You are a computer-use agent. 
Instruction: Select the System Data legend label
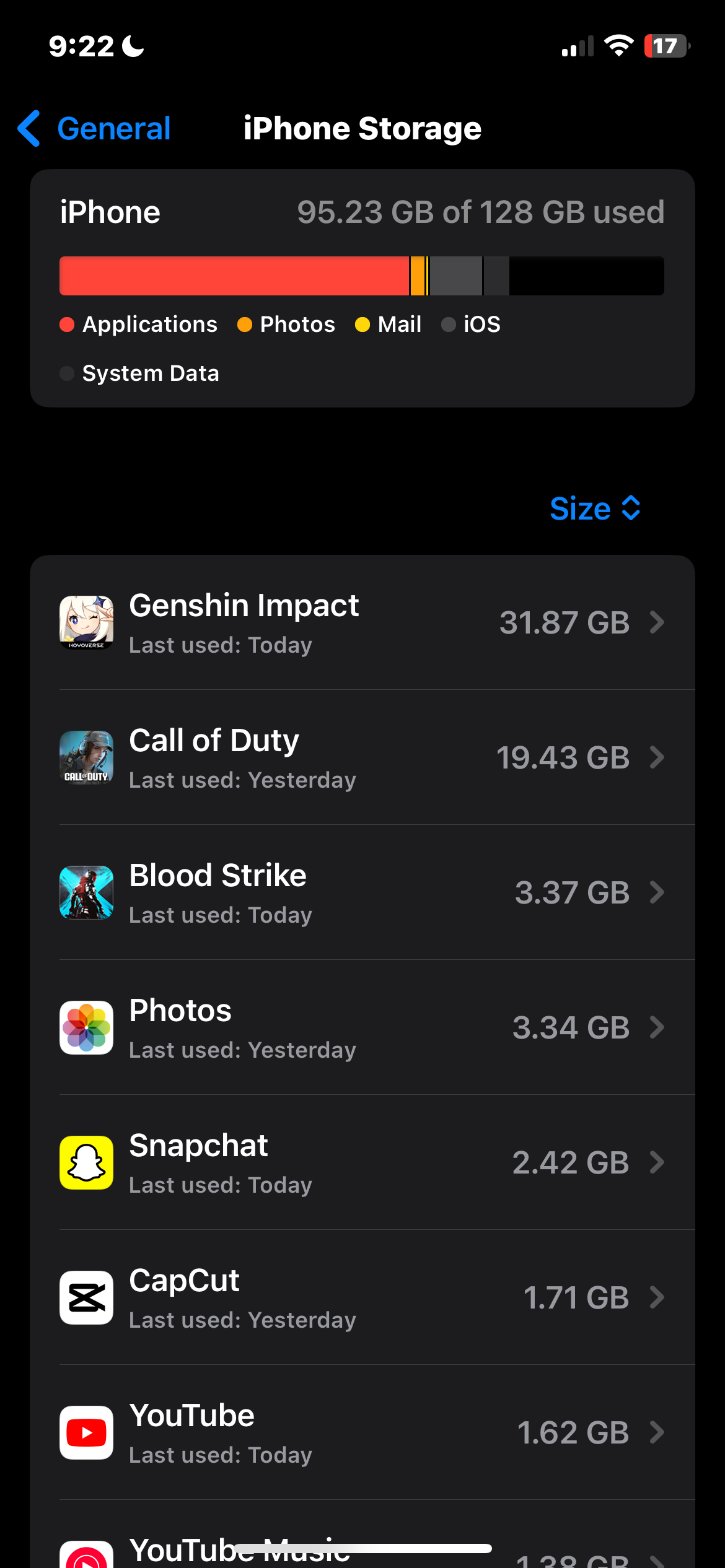(x=151, y=373)
